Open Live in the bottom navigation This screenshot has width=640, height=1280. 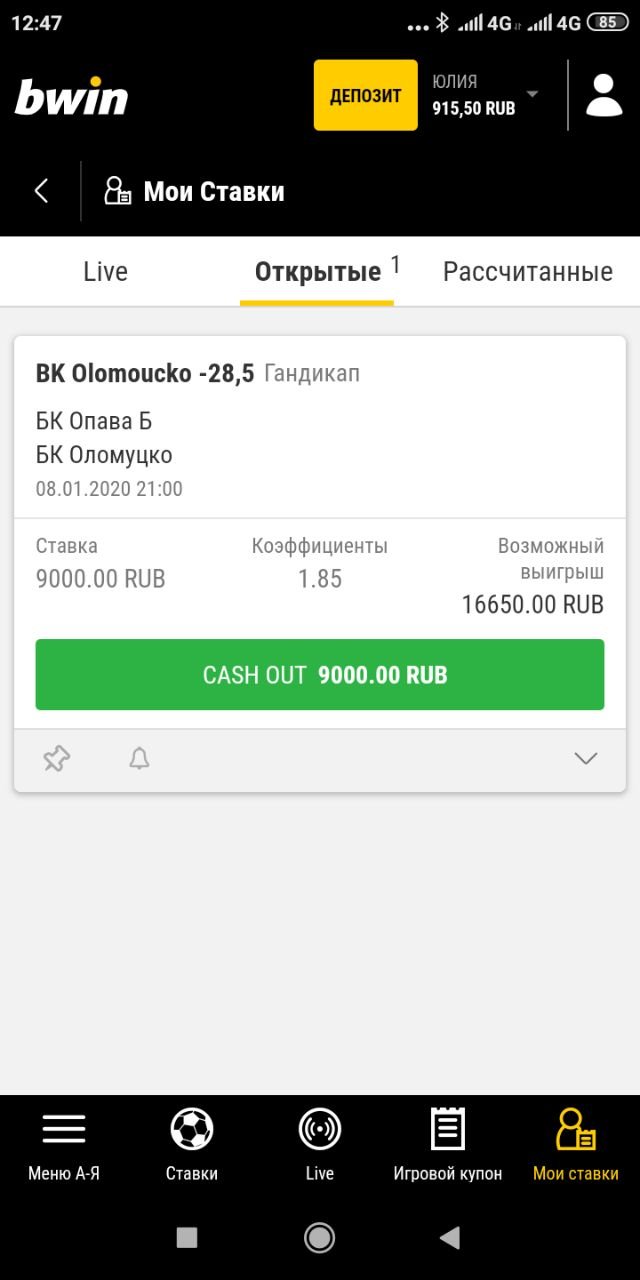coord(320,1145)
